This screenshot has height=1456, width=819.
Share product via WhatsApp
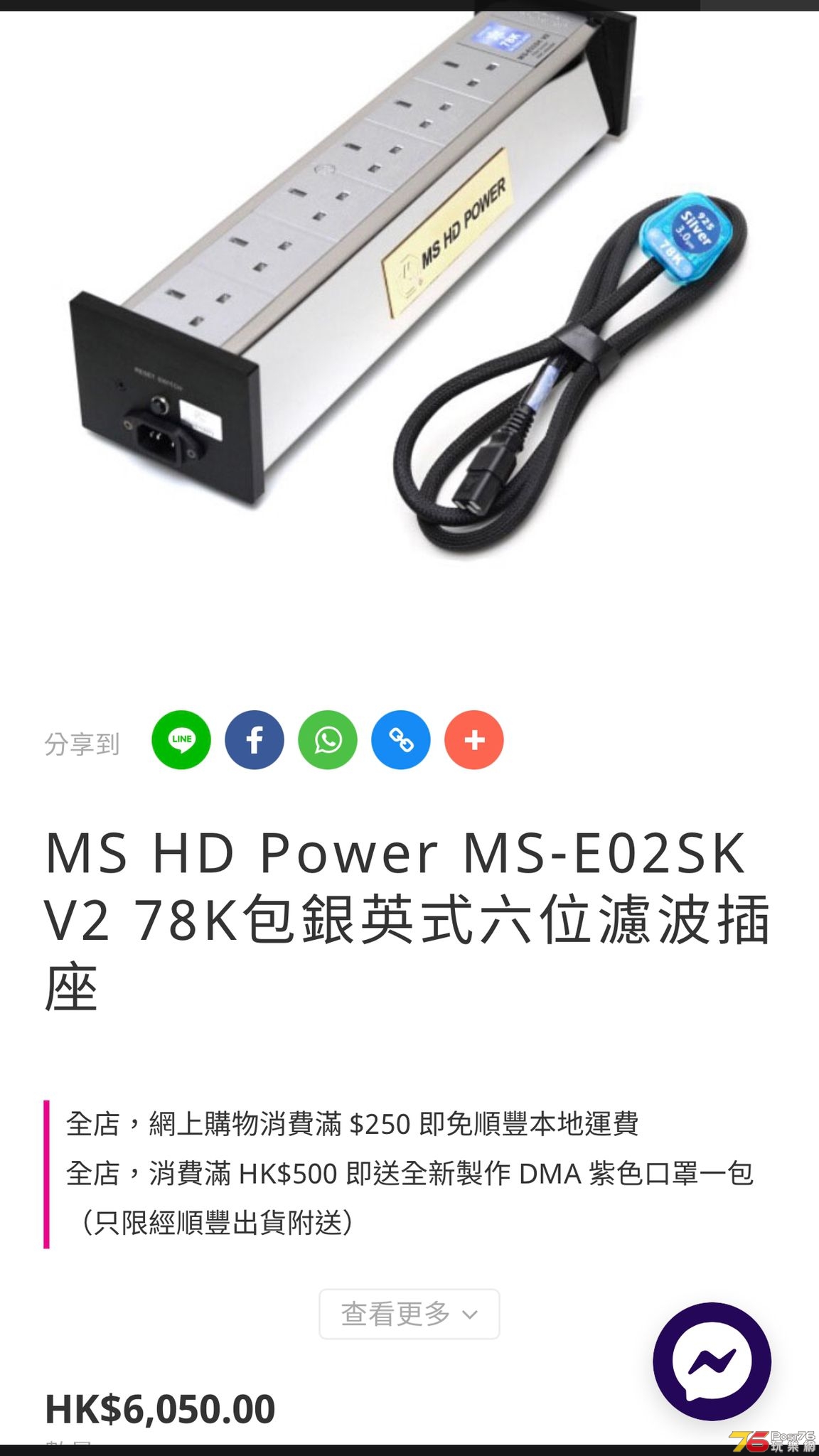328,739
